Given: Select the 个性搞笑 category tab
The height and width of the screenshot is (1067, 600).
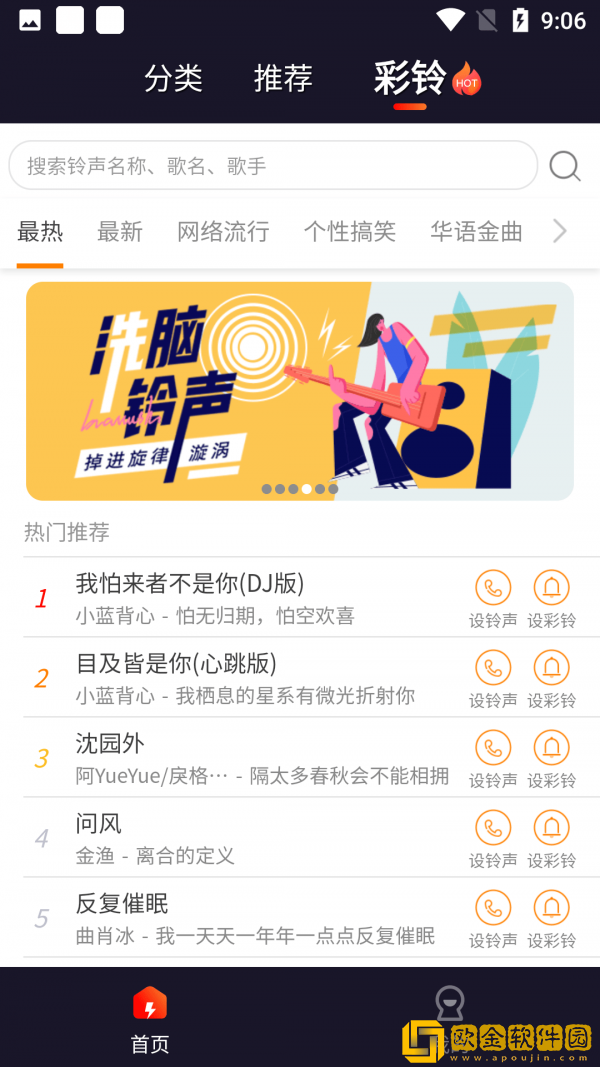Looking at the screenshot, I should click(x=350, y=232).
